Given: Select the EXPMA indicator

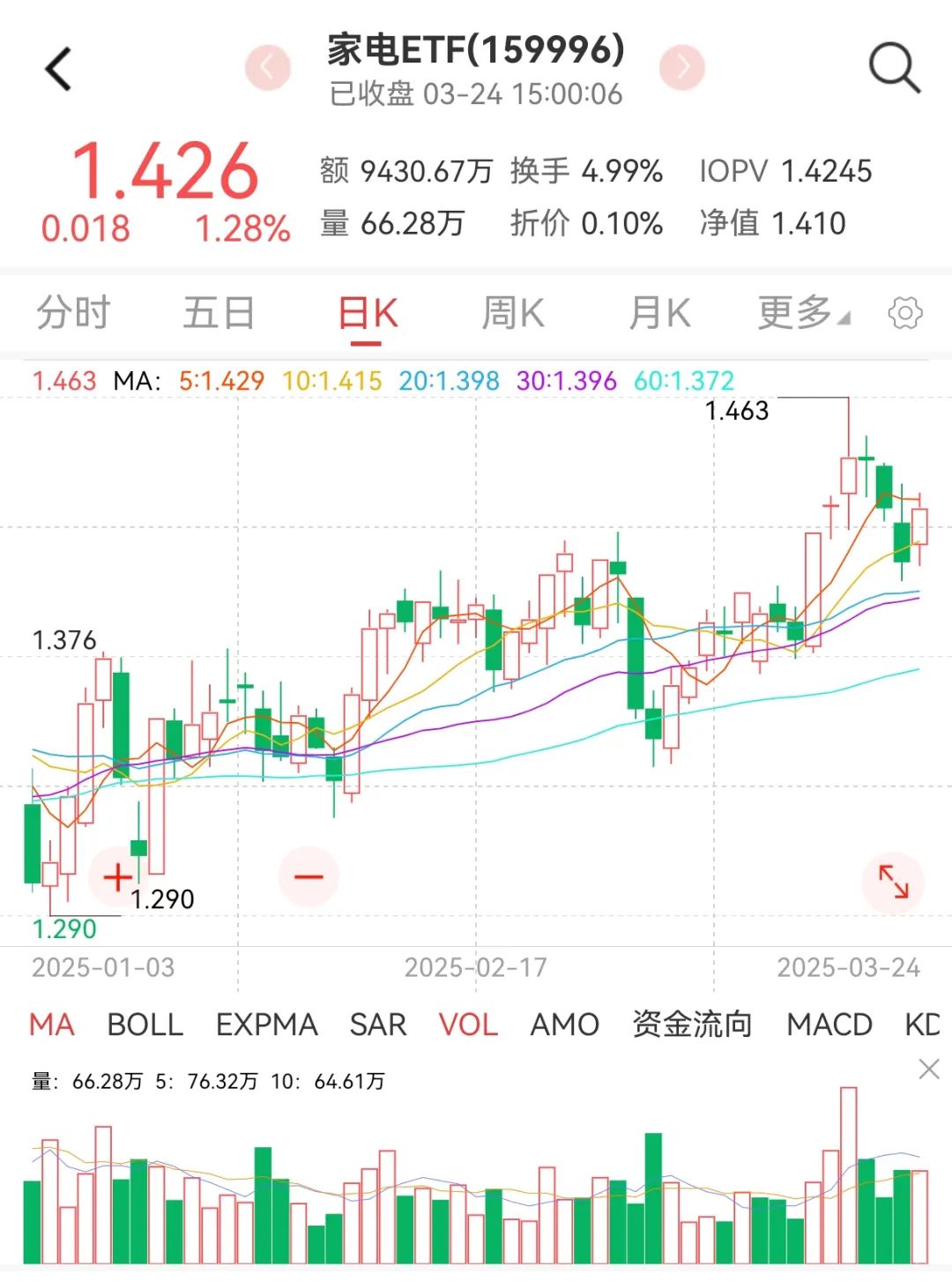Looking at the screenshot, I should 266,1025.
